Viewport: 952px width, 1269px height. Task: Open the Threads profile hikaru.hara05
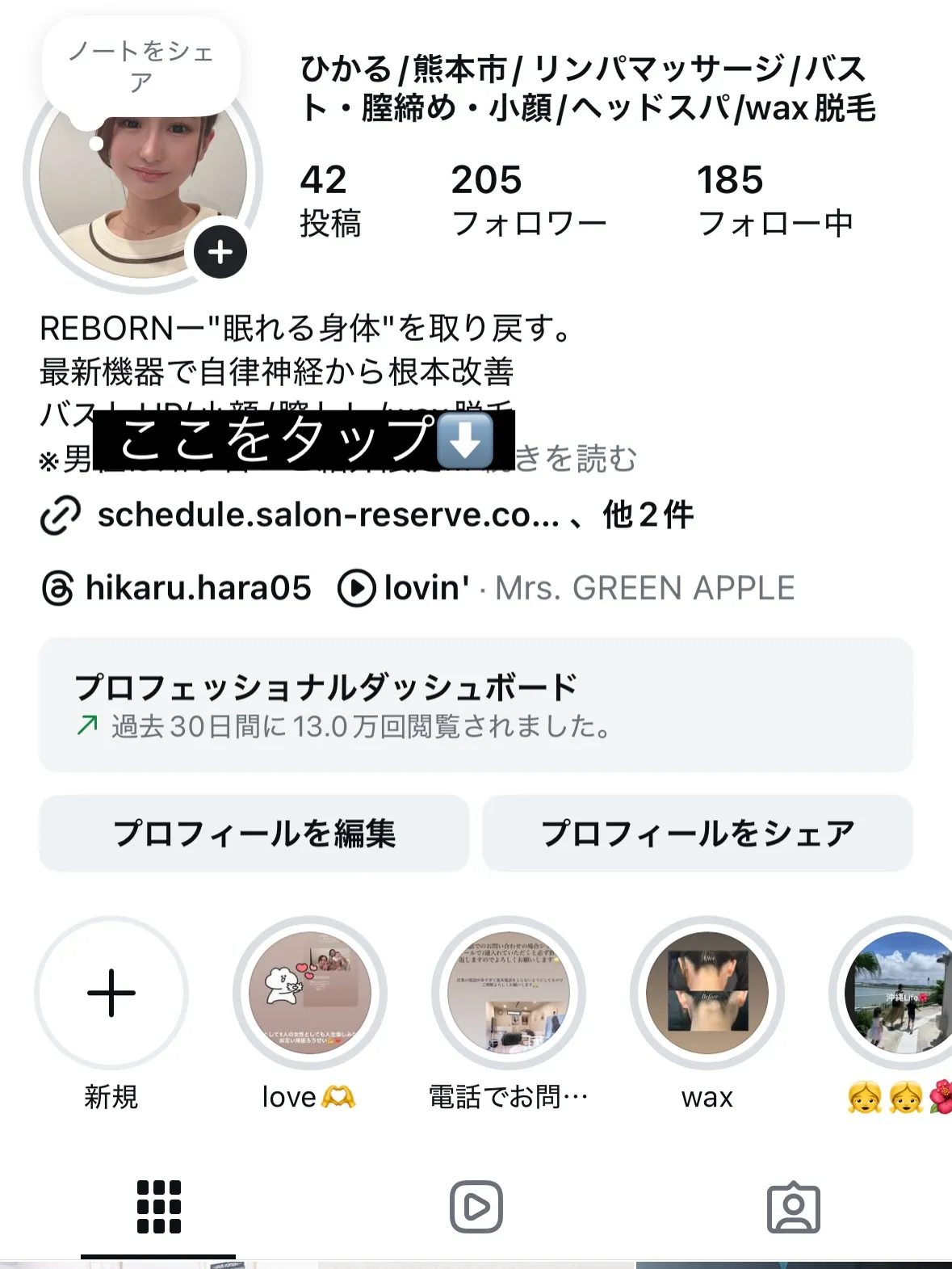[197, 588]
